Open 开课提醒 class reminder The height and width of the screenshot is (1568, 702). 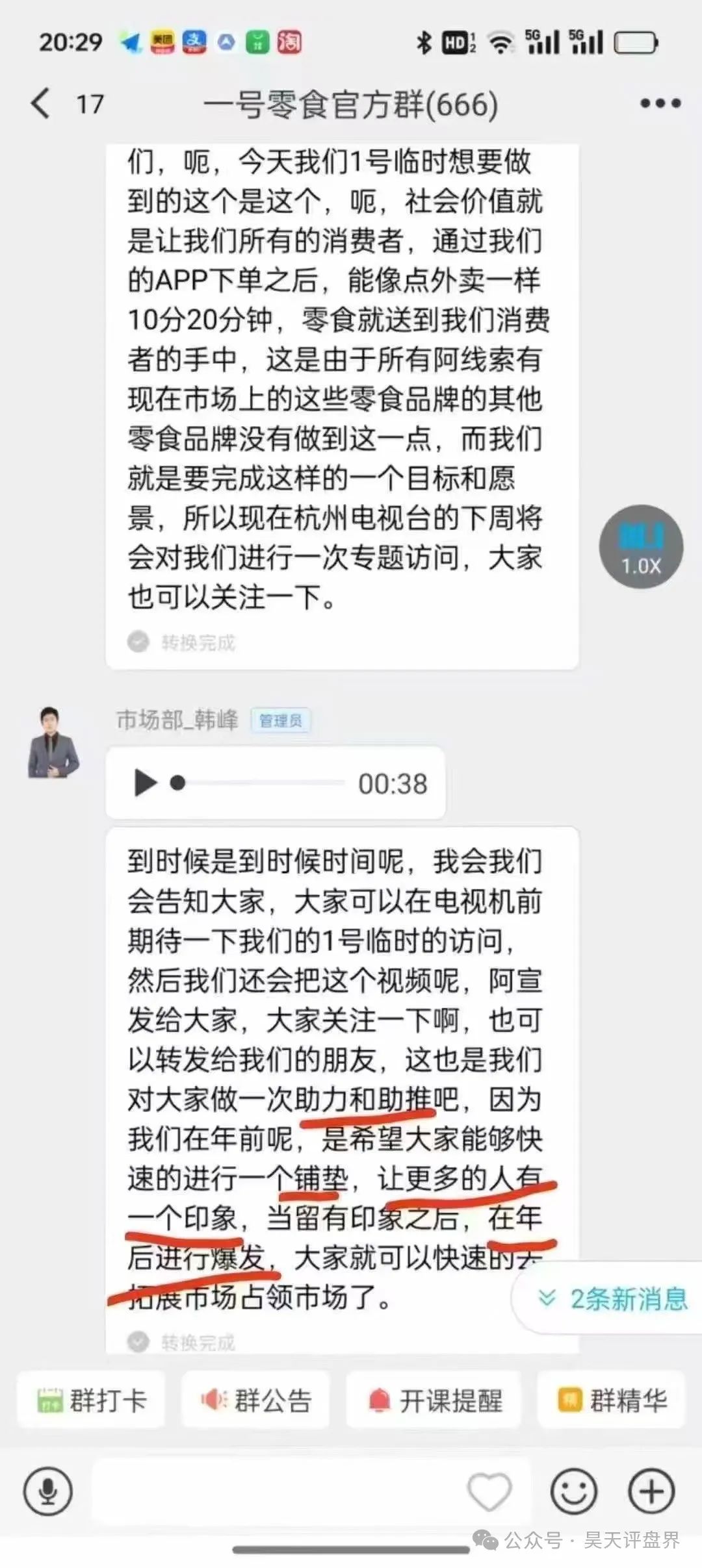pos(434,1400)
